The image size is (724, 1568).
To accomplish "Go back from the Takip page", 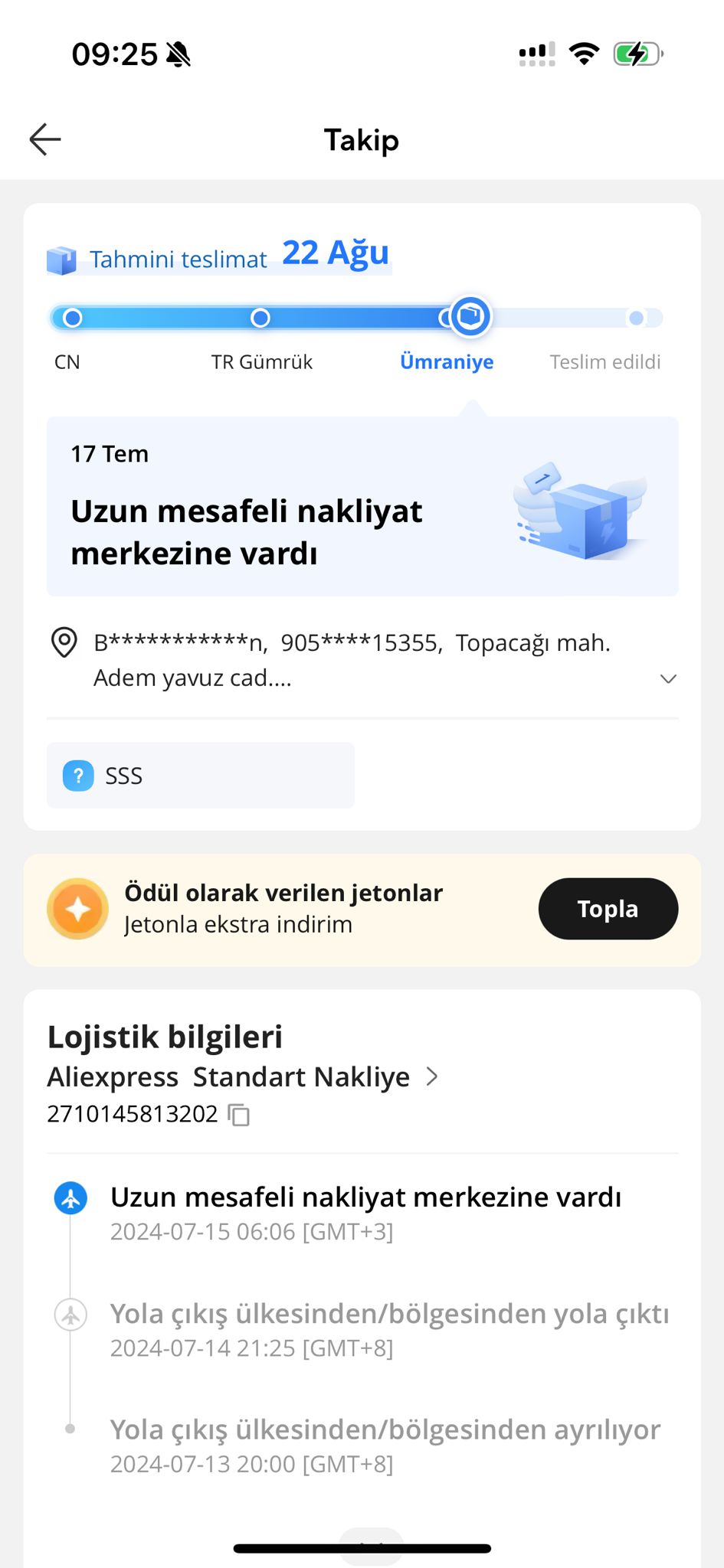I will pos(45,139).
